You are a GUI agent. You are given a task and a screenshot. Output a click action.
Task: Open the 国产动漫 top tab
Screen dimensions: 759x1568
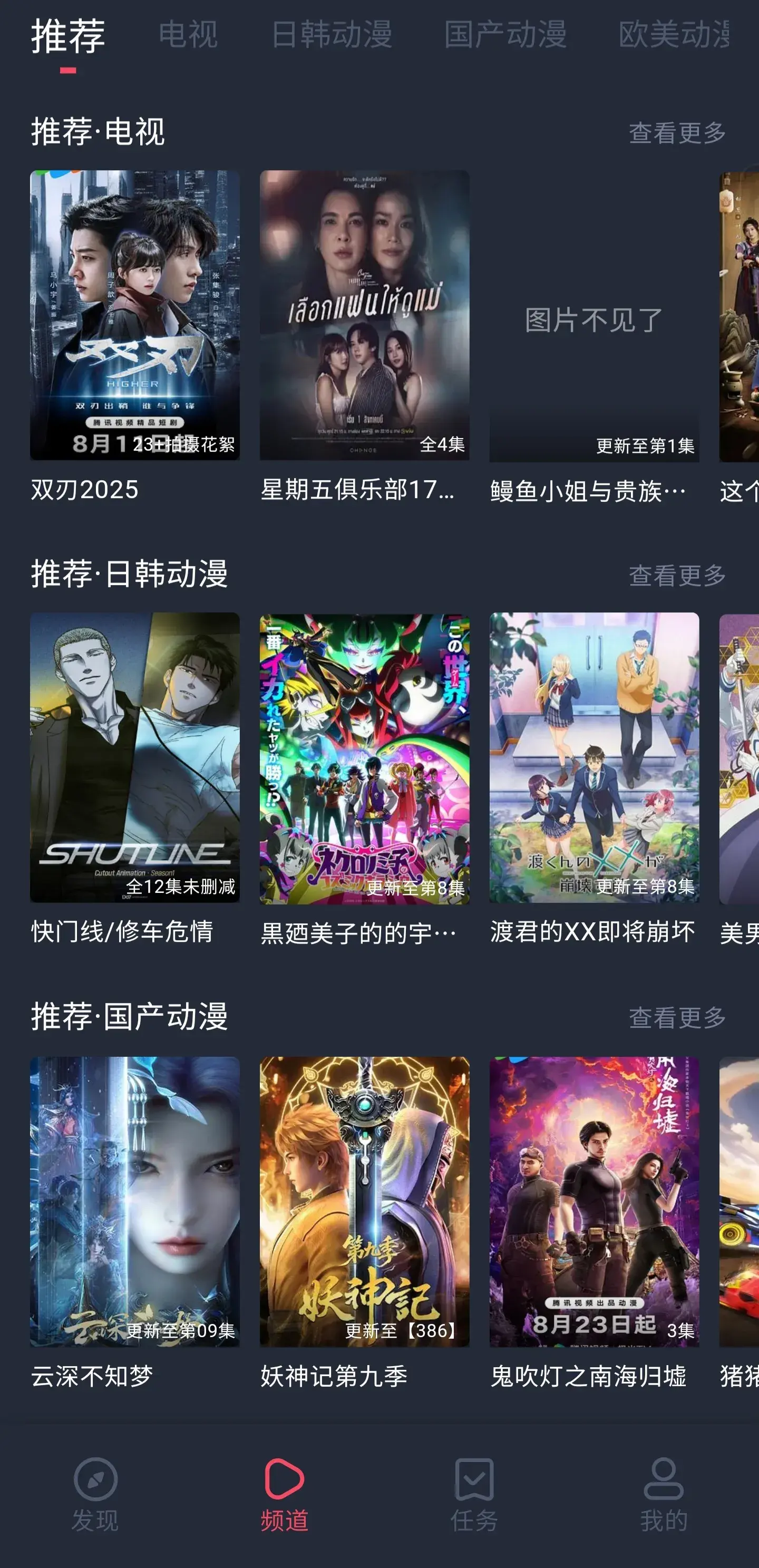pos(505,35)
